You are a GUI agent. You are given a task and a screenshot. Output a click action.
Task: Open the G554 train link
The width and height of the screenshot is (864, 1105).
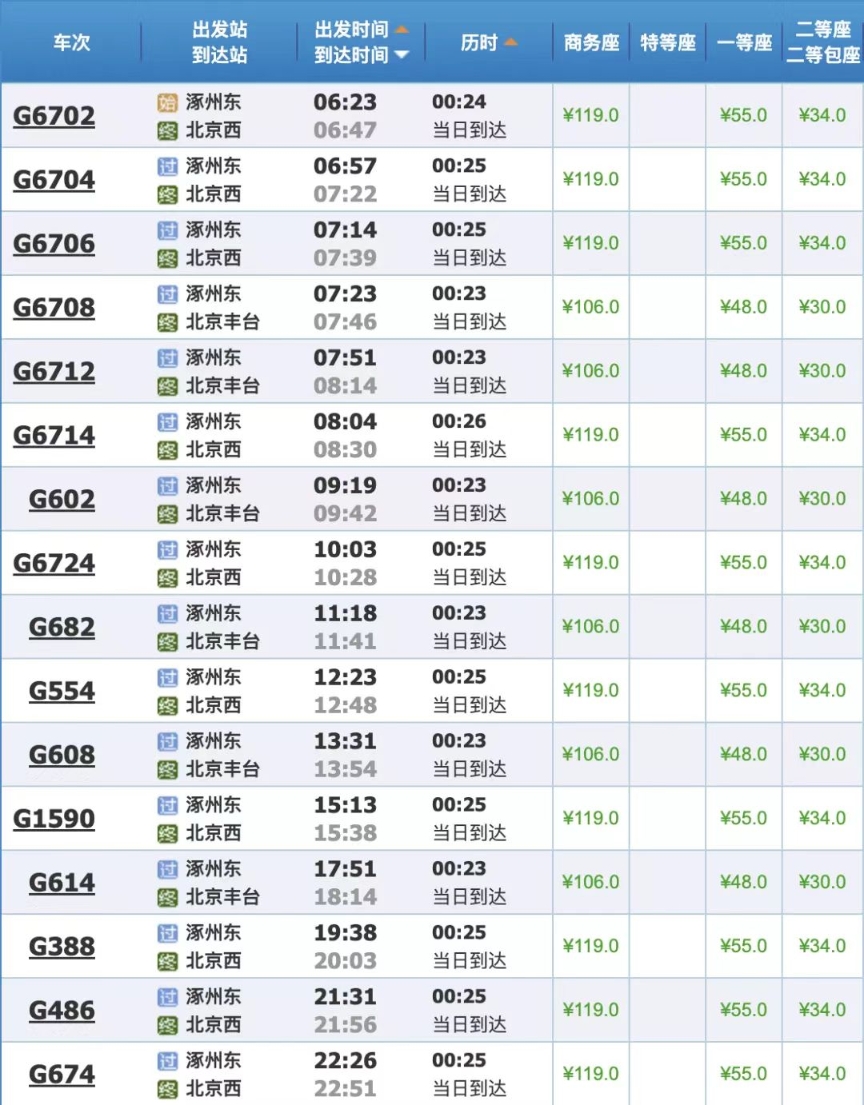[62, 691]
